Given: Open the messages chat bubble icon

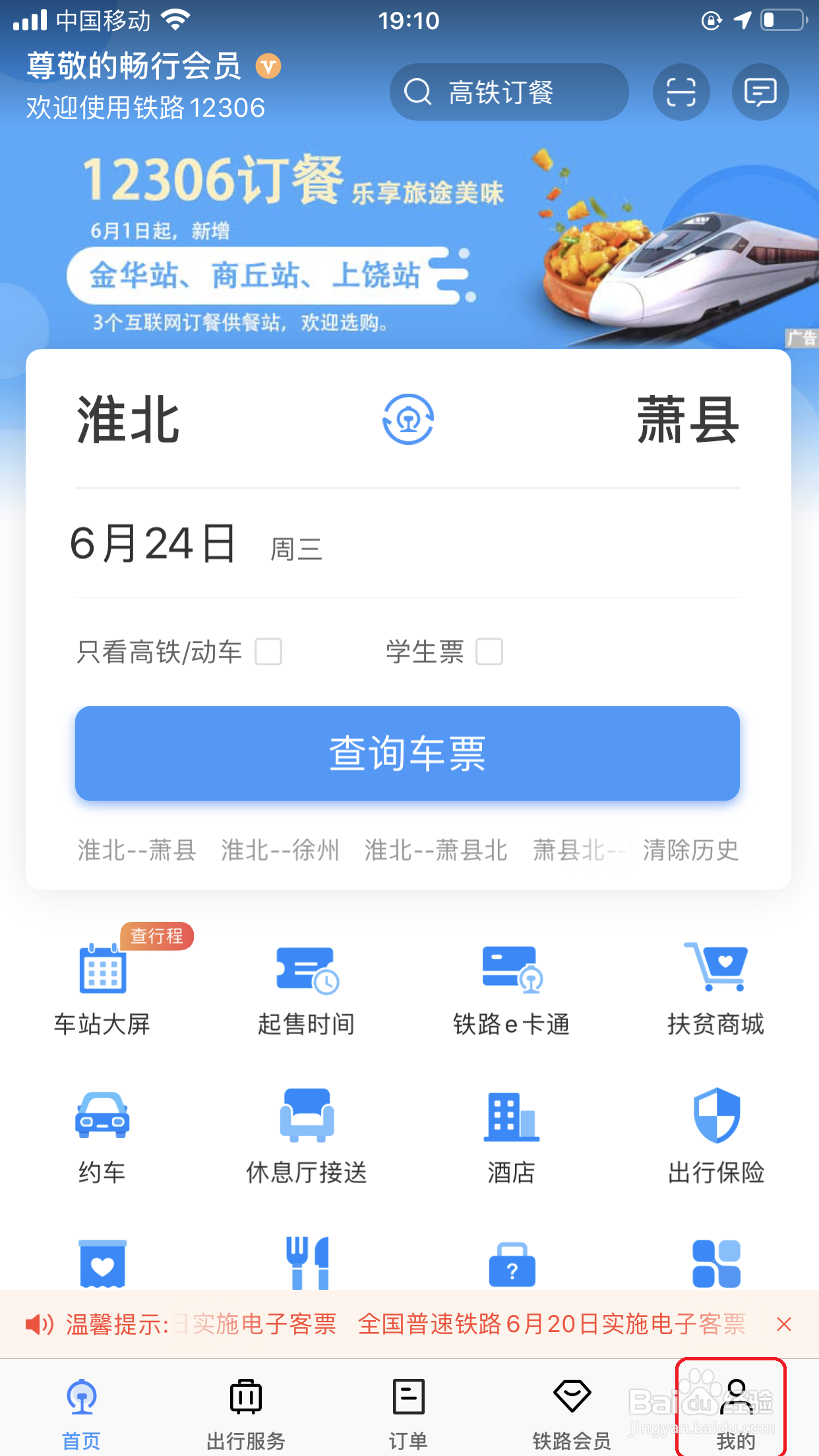Looking at the screenshot, I should point(760,92).
